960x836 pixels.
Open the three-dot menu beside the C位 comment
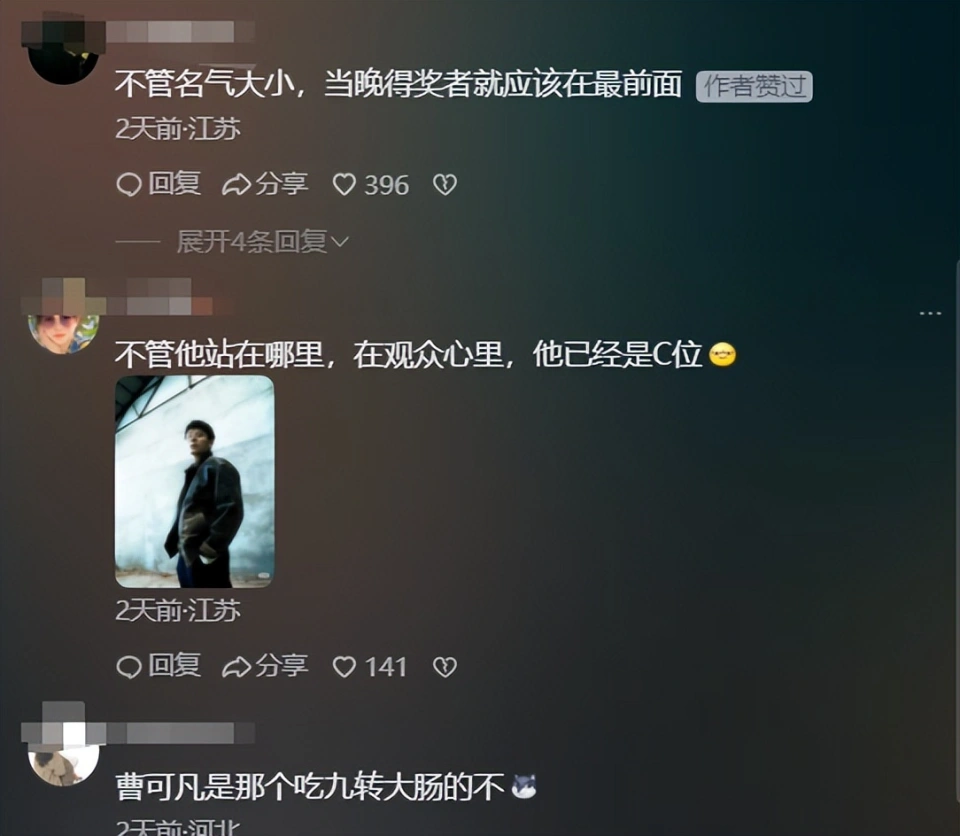(x=930, y=314)
